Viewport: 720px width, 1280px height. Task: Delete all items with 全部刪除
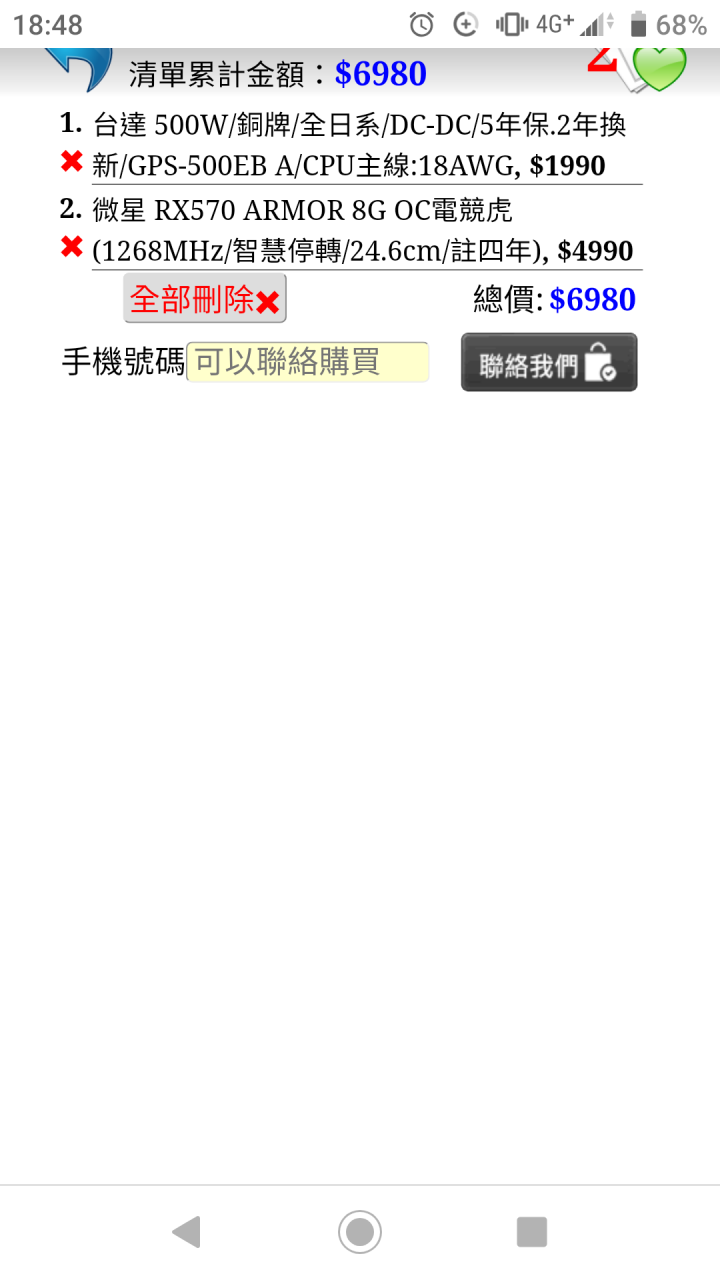click(x=205, y=299)
